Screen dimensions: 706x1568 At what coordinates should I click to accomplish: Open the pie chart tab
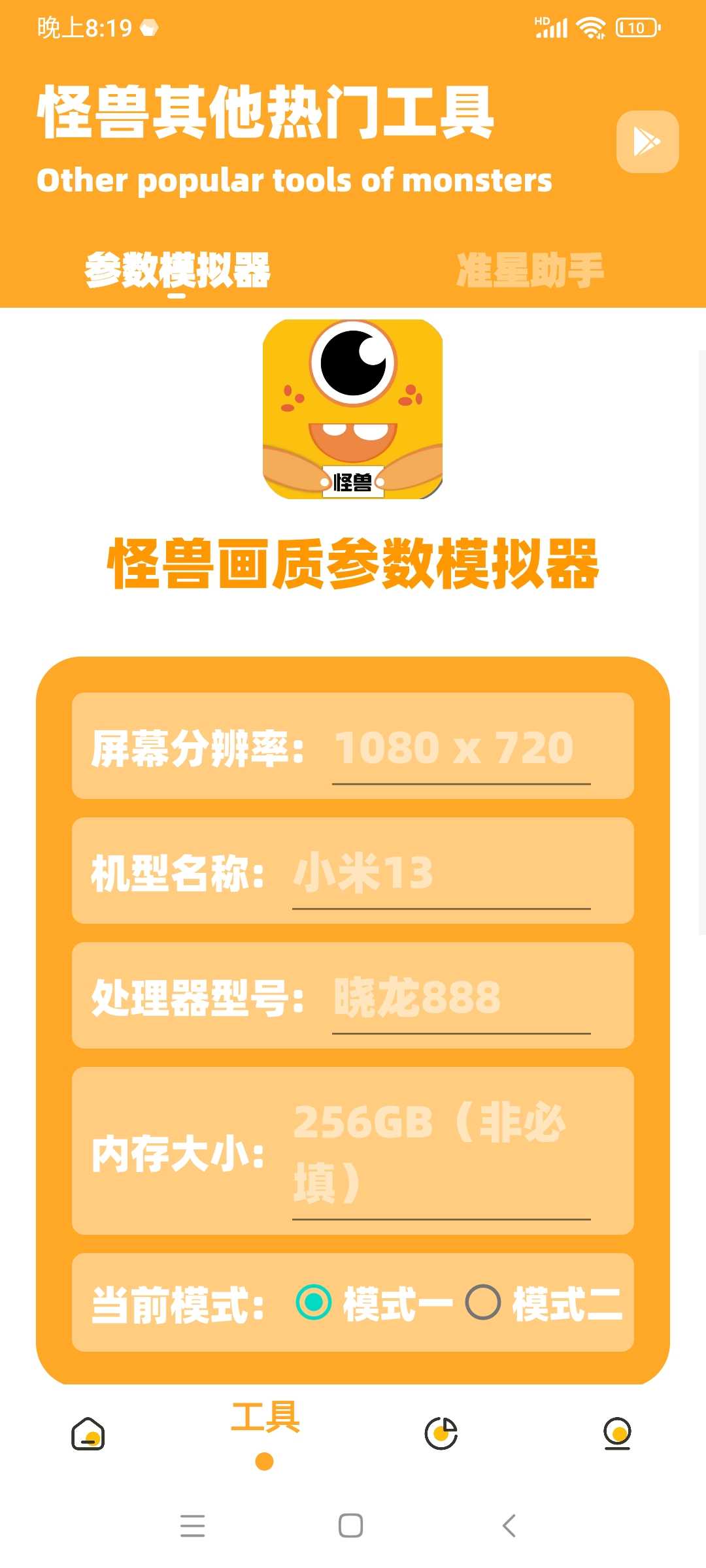(441, 1434)
